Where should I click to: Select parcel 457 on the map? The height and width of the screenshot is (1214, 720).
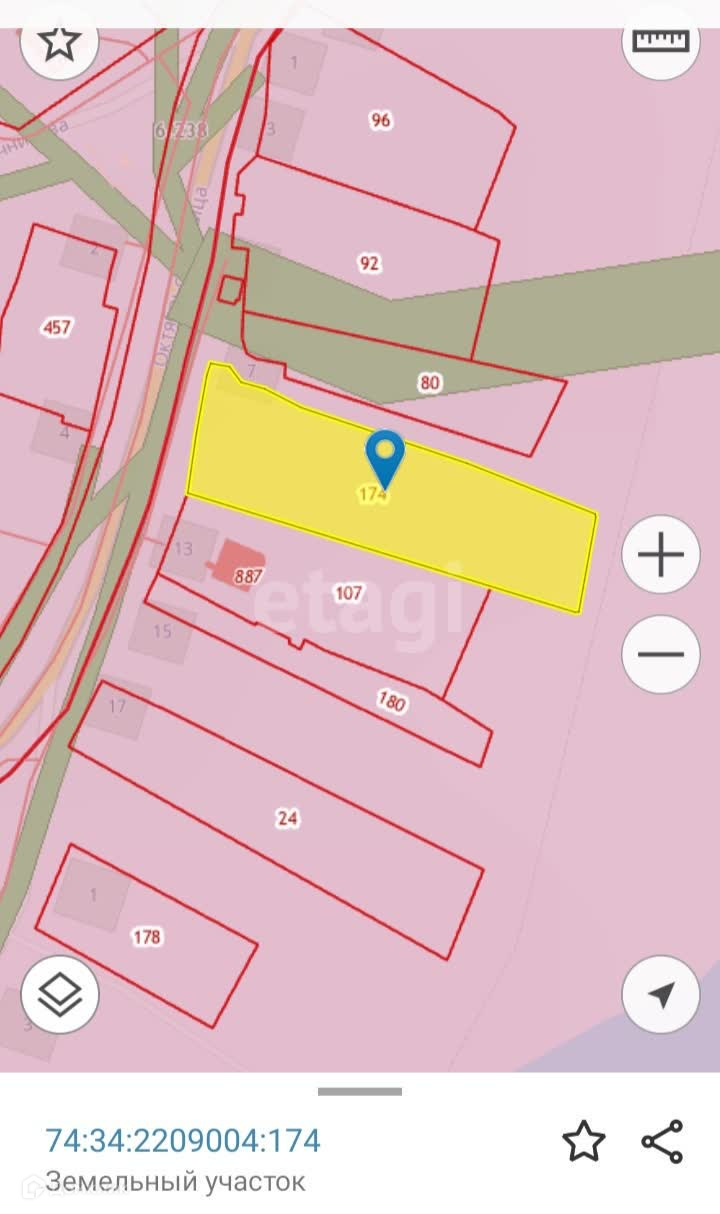(59, 327)
